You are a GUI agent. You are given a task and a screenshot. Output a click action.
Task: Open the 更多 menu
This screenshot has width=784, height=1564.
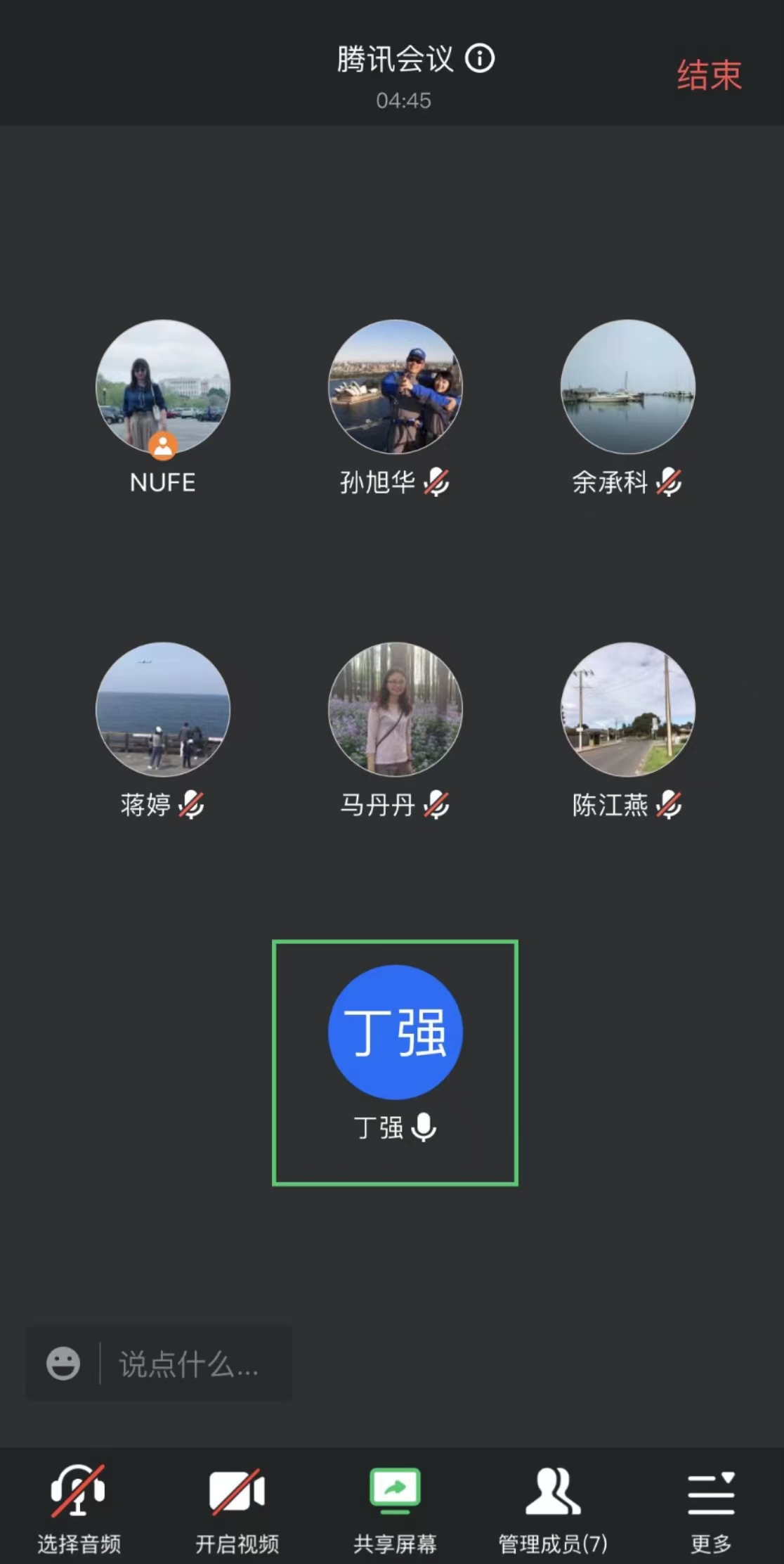pos(711,1506)
